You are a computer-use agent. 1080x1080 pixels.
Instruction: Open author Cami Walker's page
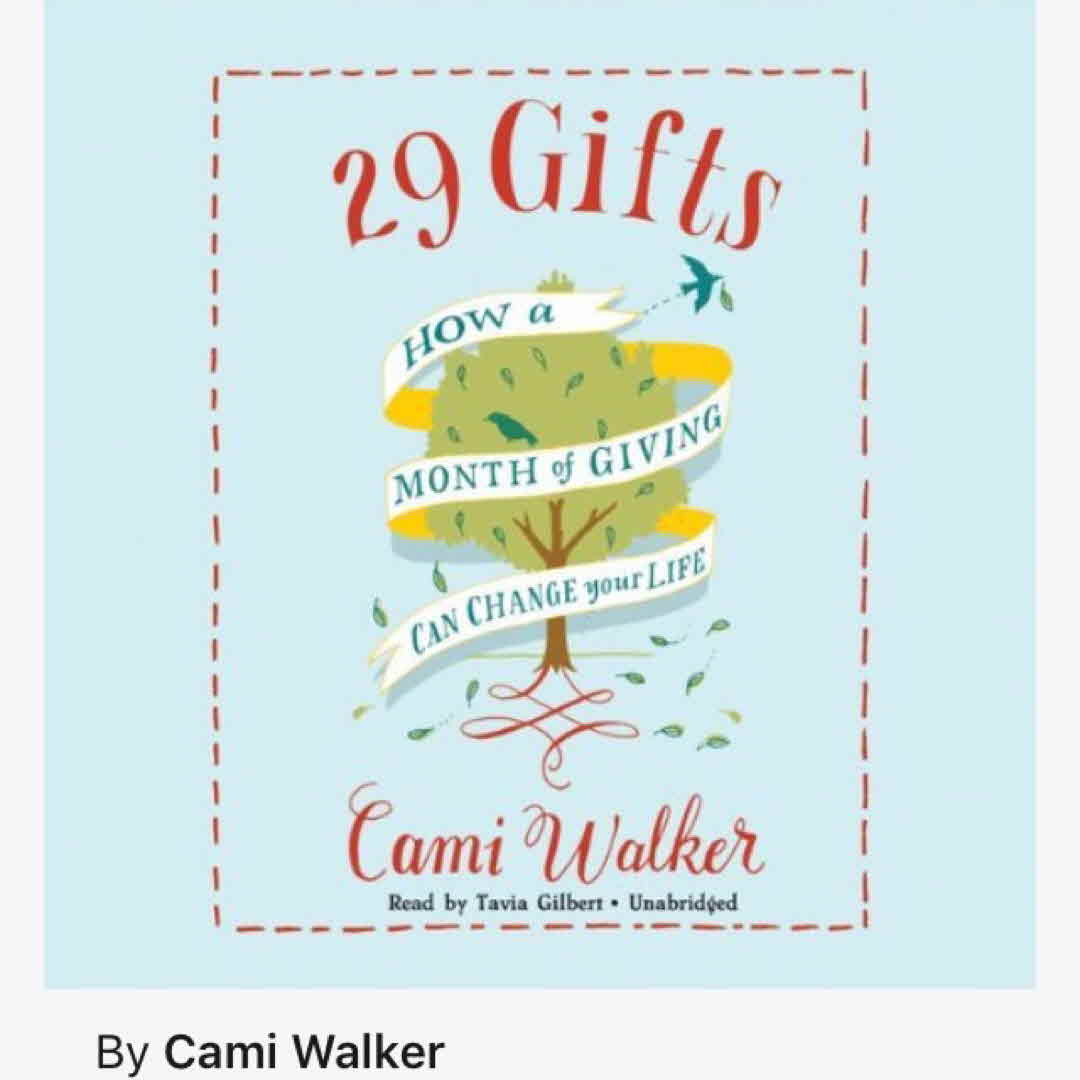303,1052
